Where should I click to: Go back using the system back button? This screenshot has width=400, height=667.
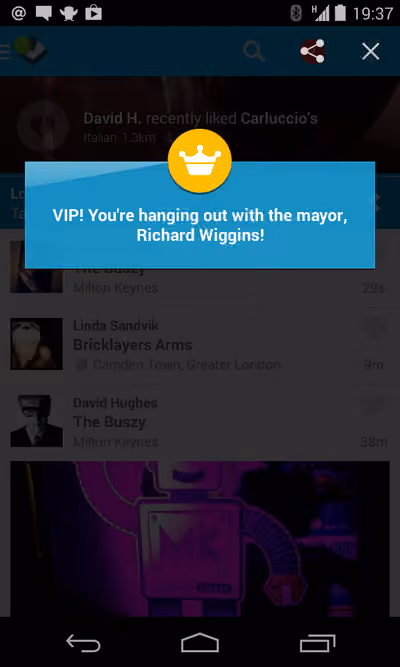[x=83, y=643]
